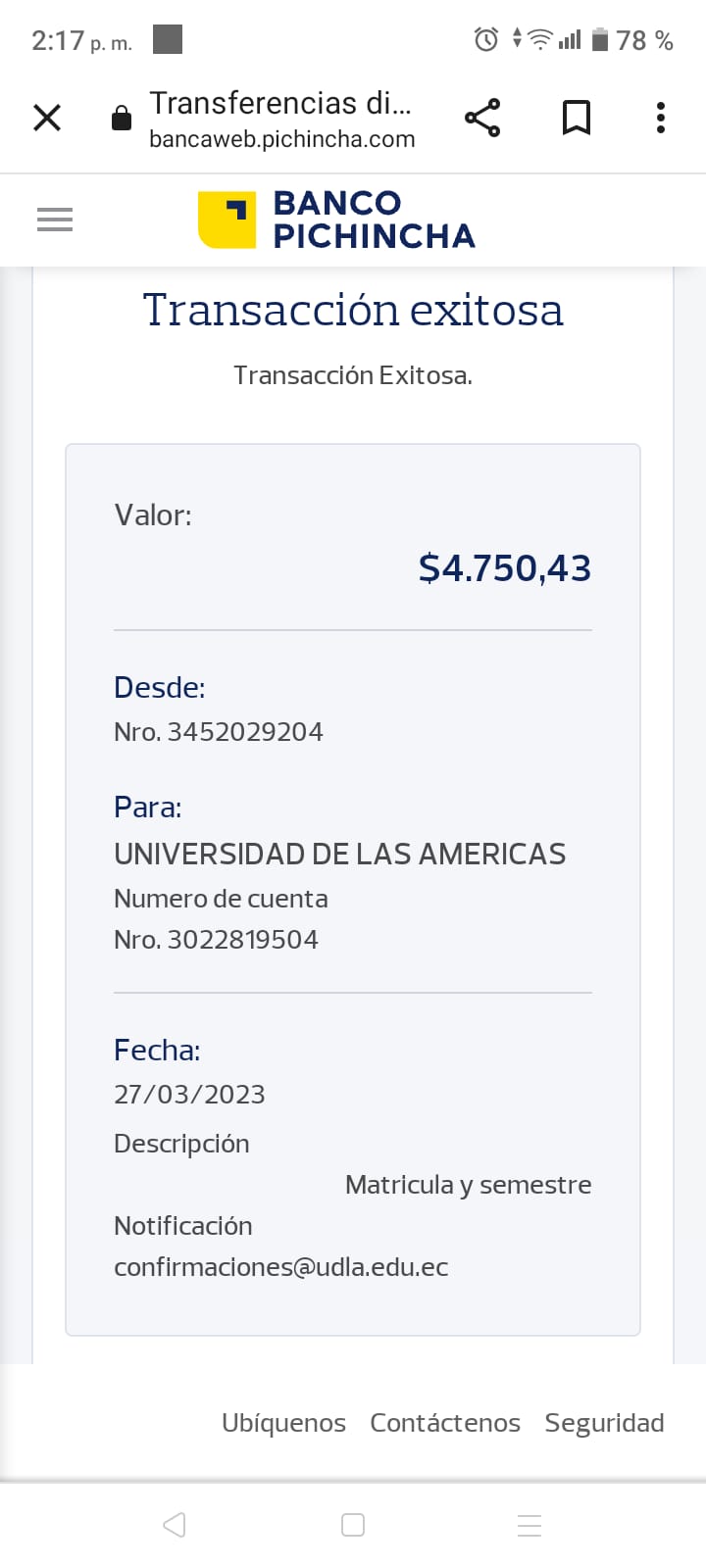Screen dimensions: 706x1568
Task: Open the Seguridad link
Action: pyautogui.click(x=604, y=1423)
